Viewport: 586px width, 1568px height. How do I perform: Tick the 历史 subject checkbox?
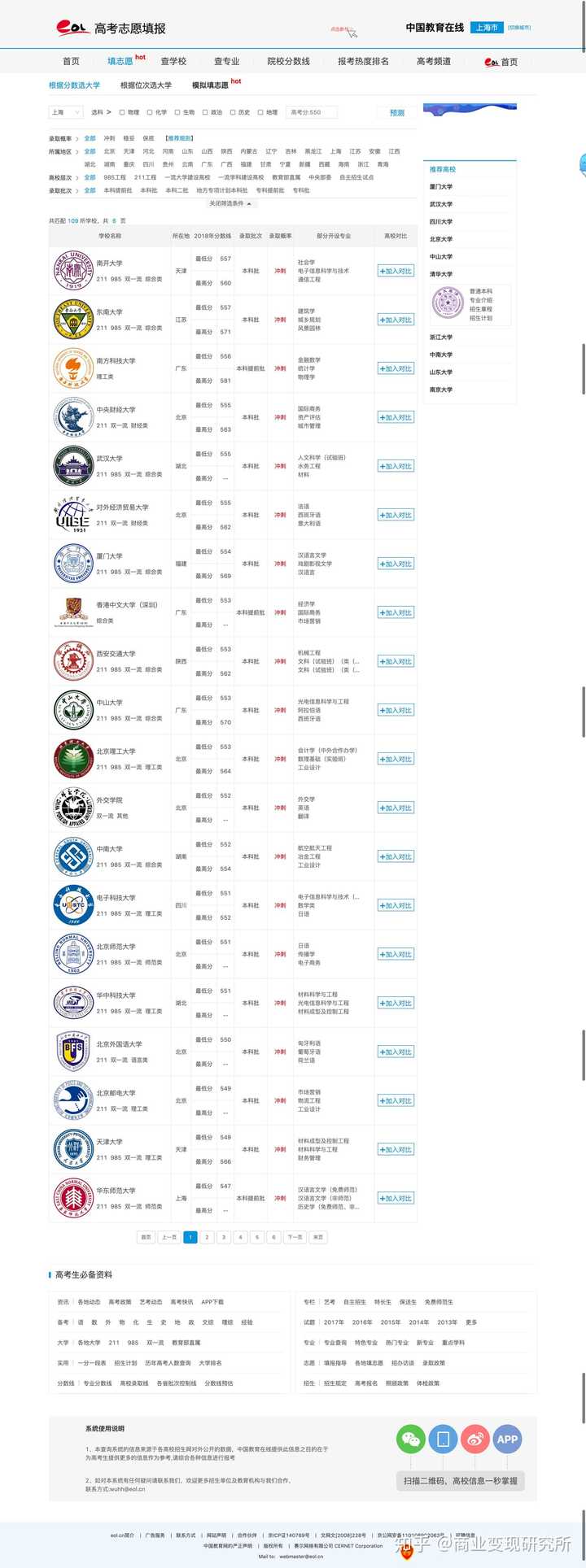tap(233, 112)
